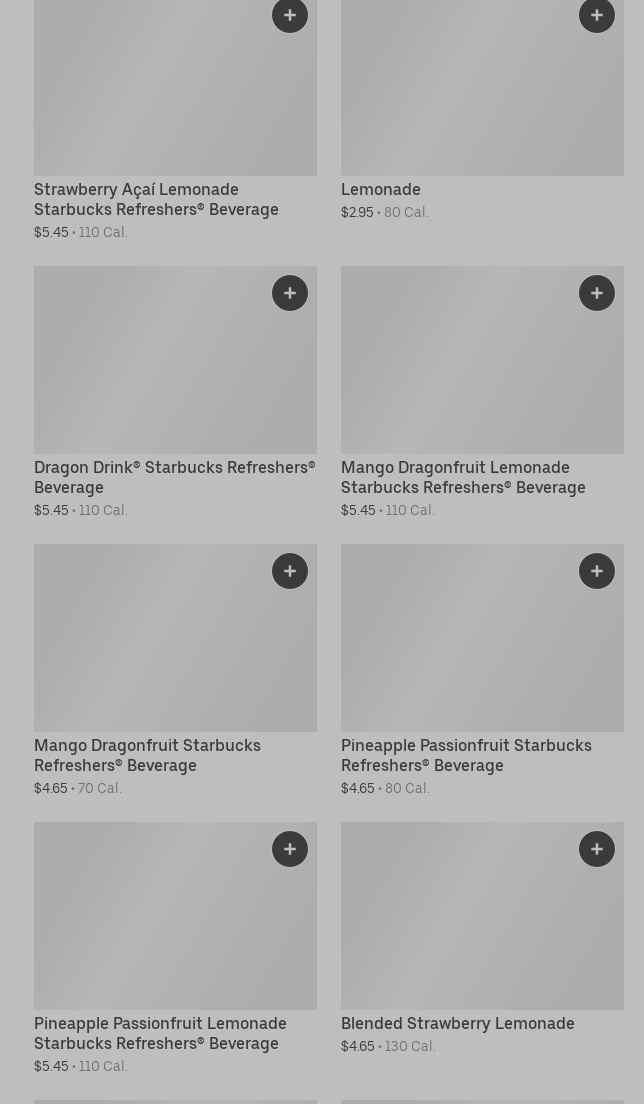This screenshot has width=644, height=1104.
Task: View Blended Strawberry Lemonade details
Action: (457, 1023)
